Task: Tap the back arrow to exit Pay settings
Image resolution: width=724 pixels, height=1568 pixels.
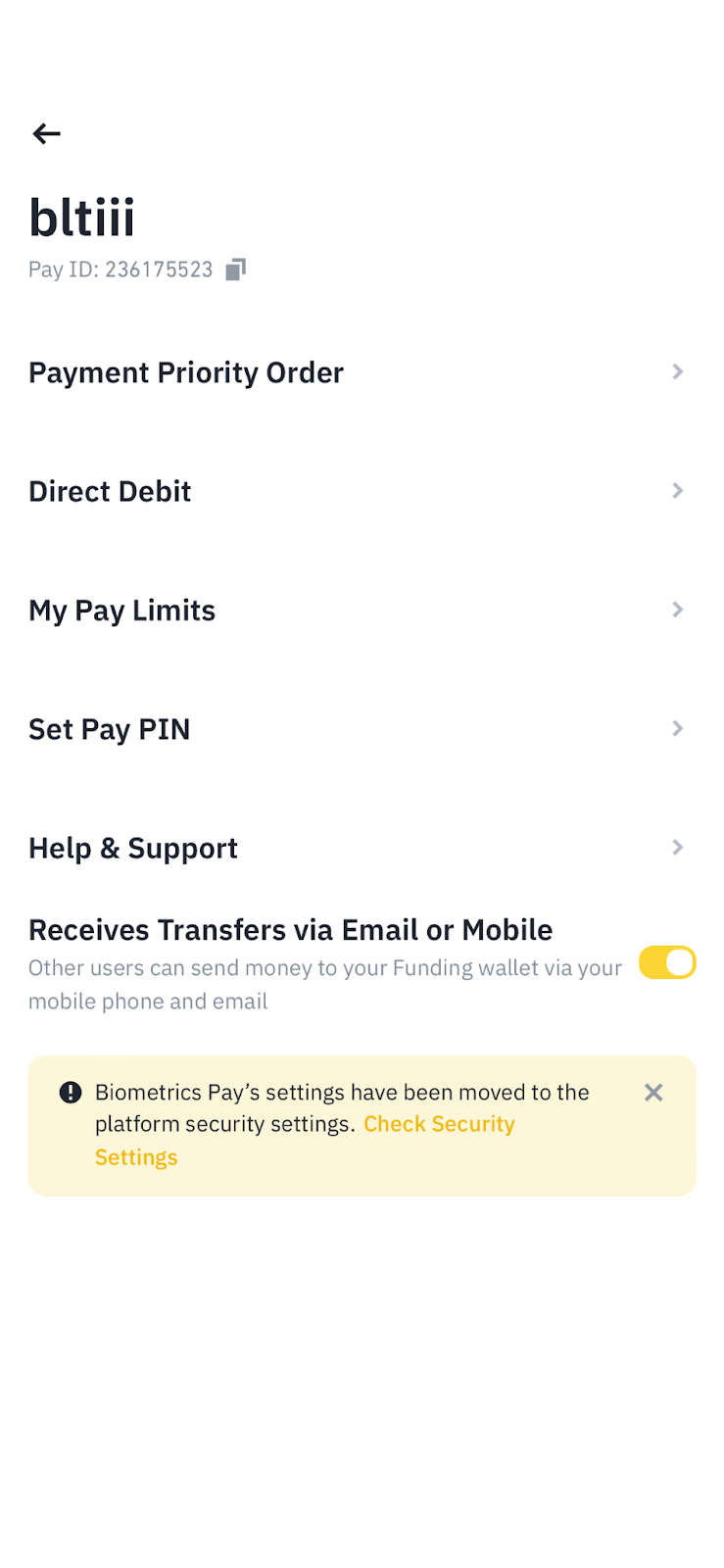Action: click(x=46, y=133)
